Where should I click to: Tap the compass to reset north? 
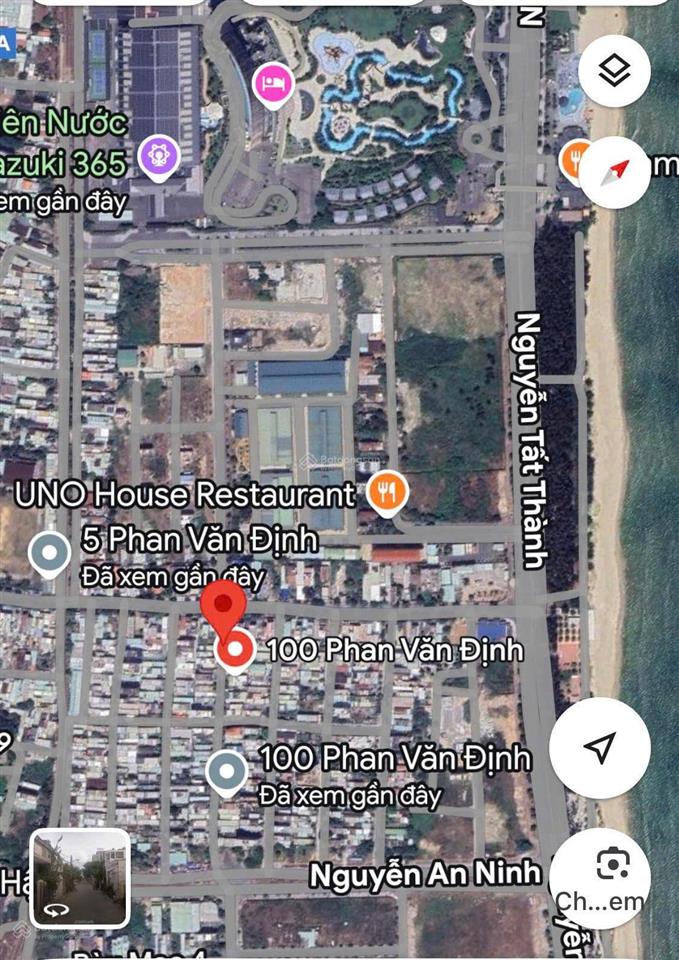(x=614, y=171)
